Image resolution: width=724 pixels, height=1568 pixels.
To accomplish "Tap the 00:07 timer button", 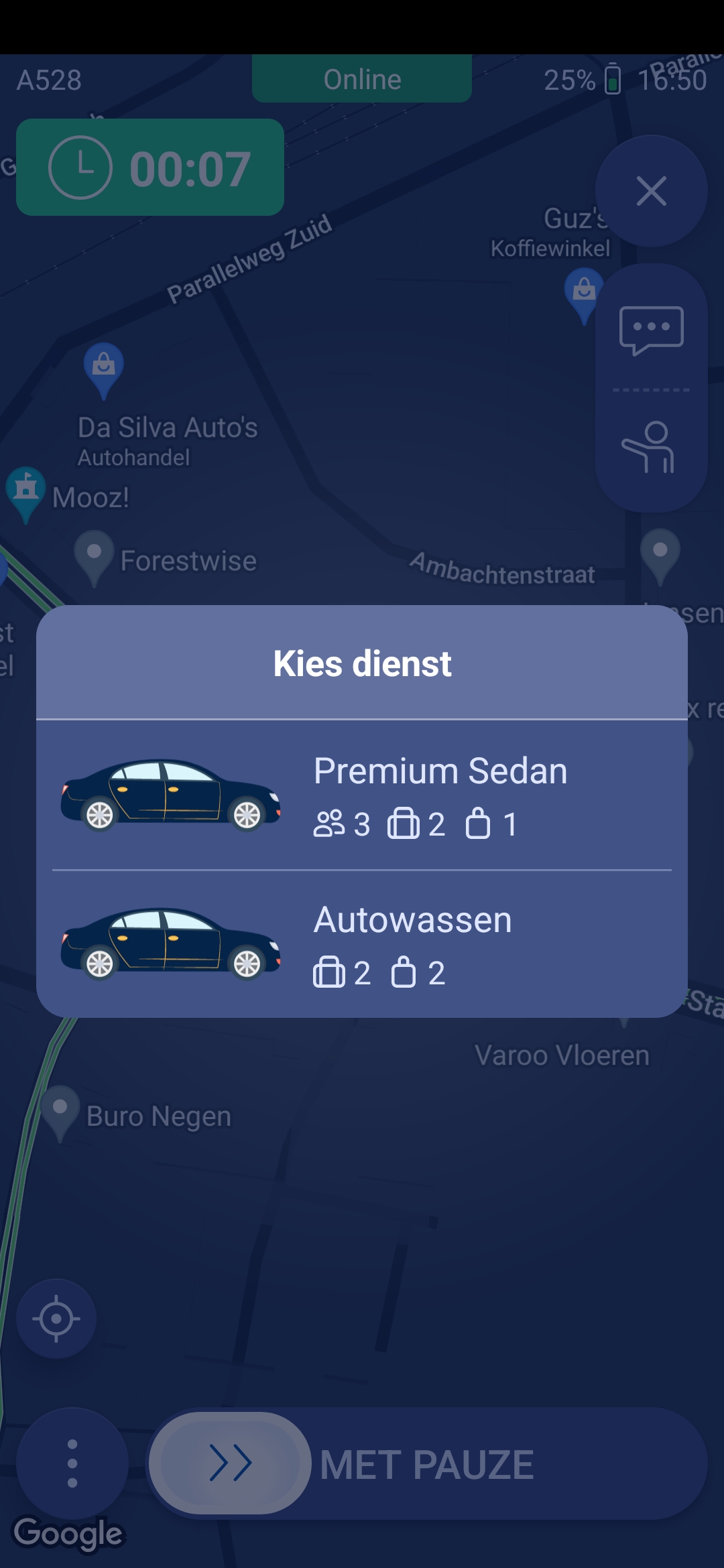I will 150,168.
